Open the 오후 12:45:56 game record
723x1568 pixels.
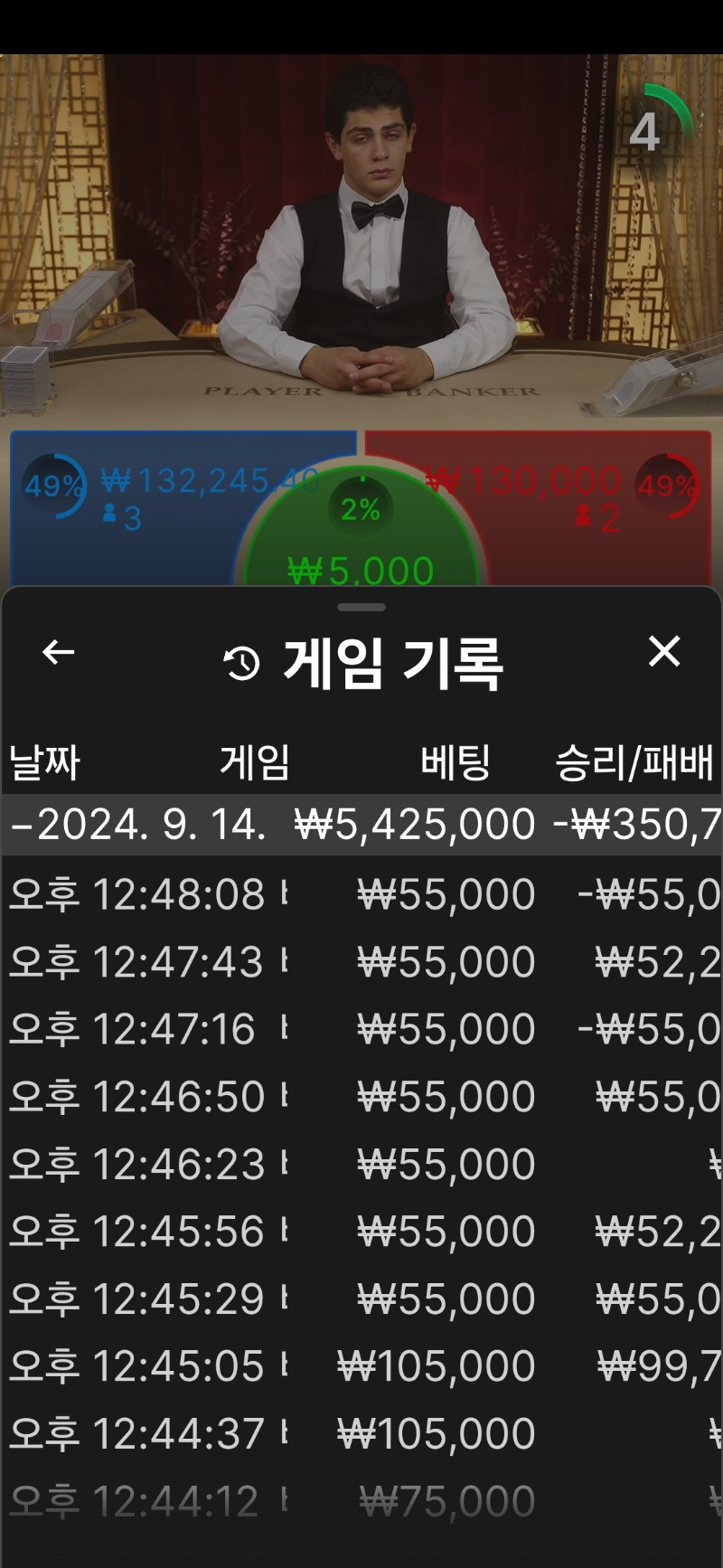click(x=361, y=1231)
